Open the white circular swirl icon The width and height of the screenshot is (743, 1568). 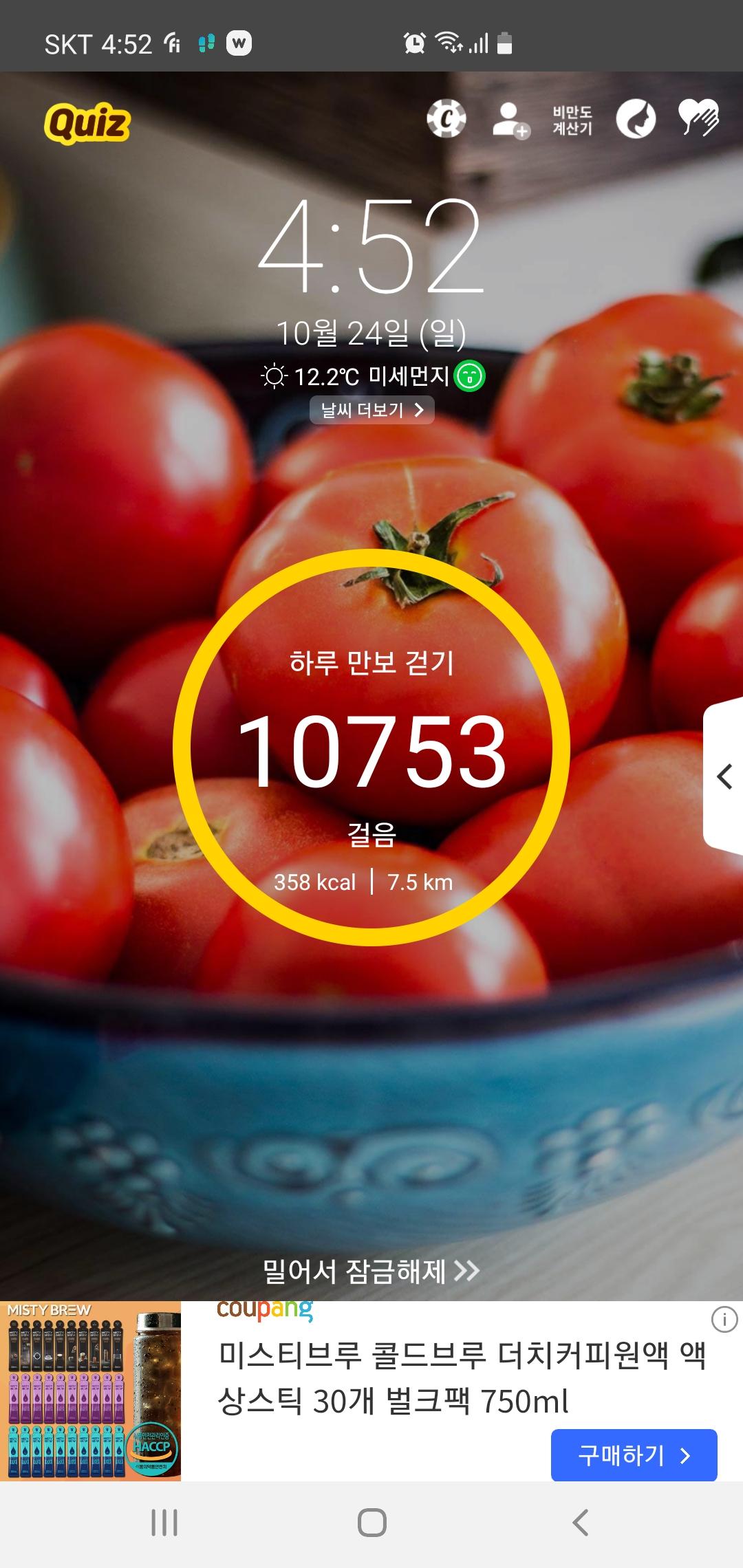[636, 119]
